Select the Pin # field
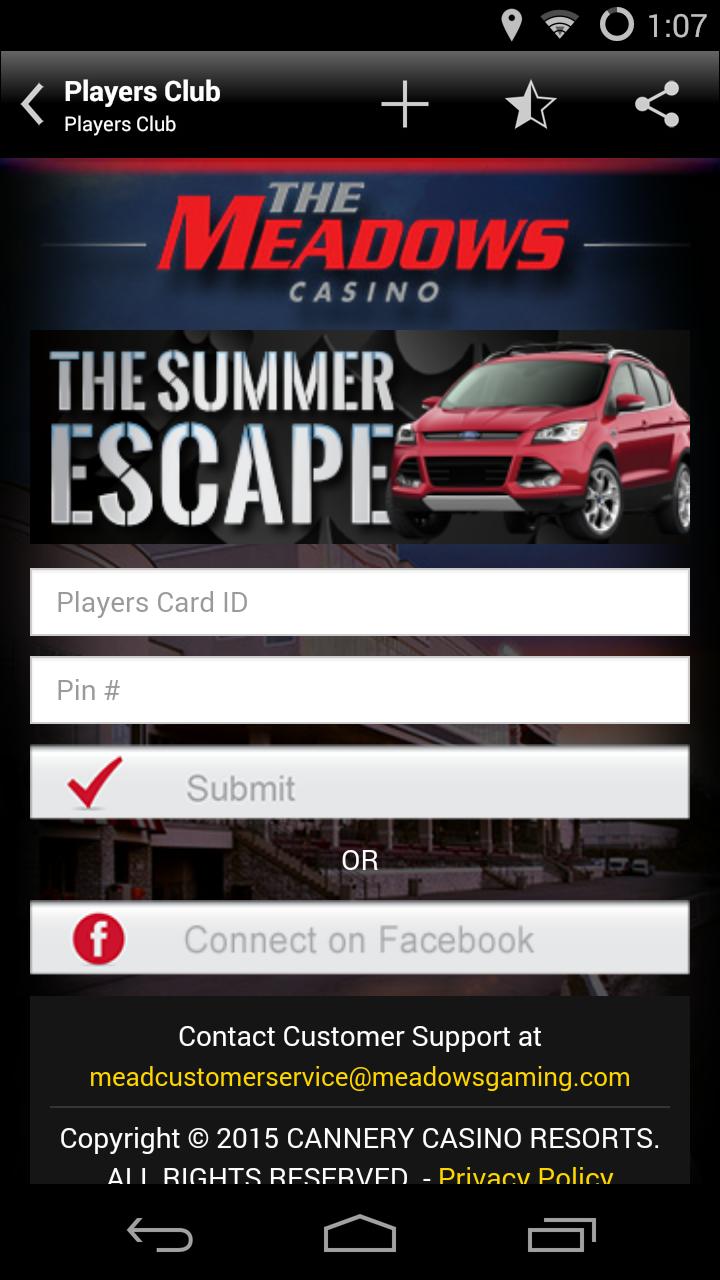The height and width of the screenshot is (1280, 720). pos(360,690)
